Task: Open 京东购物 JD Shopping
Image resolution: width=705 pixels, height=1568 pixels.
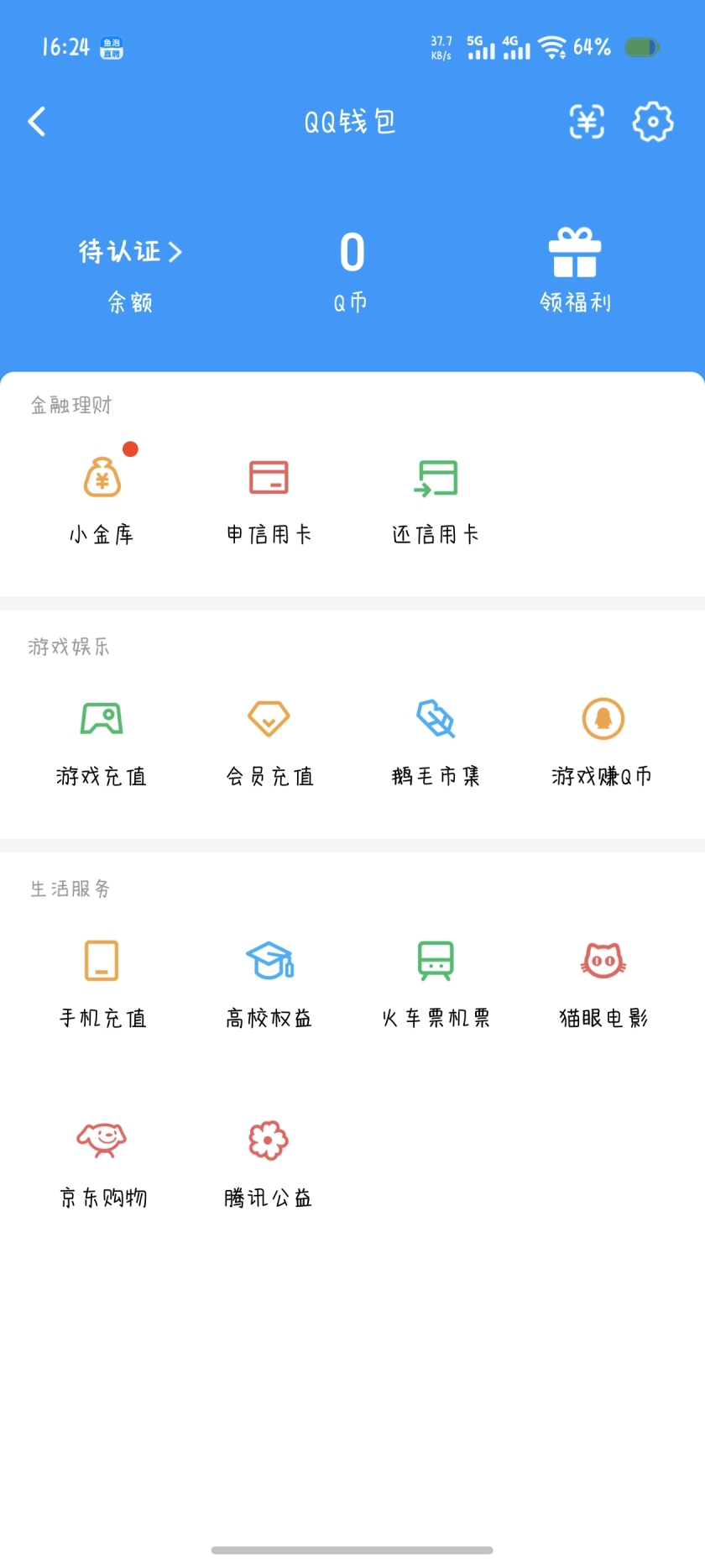Action: coord(101,1159)
